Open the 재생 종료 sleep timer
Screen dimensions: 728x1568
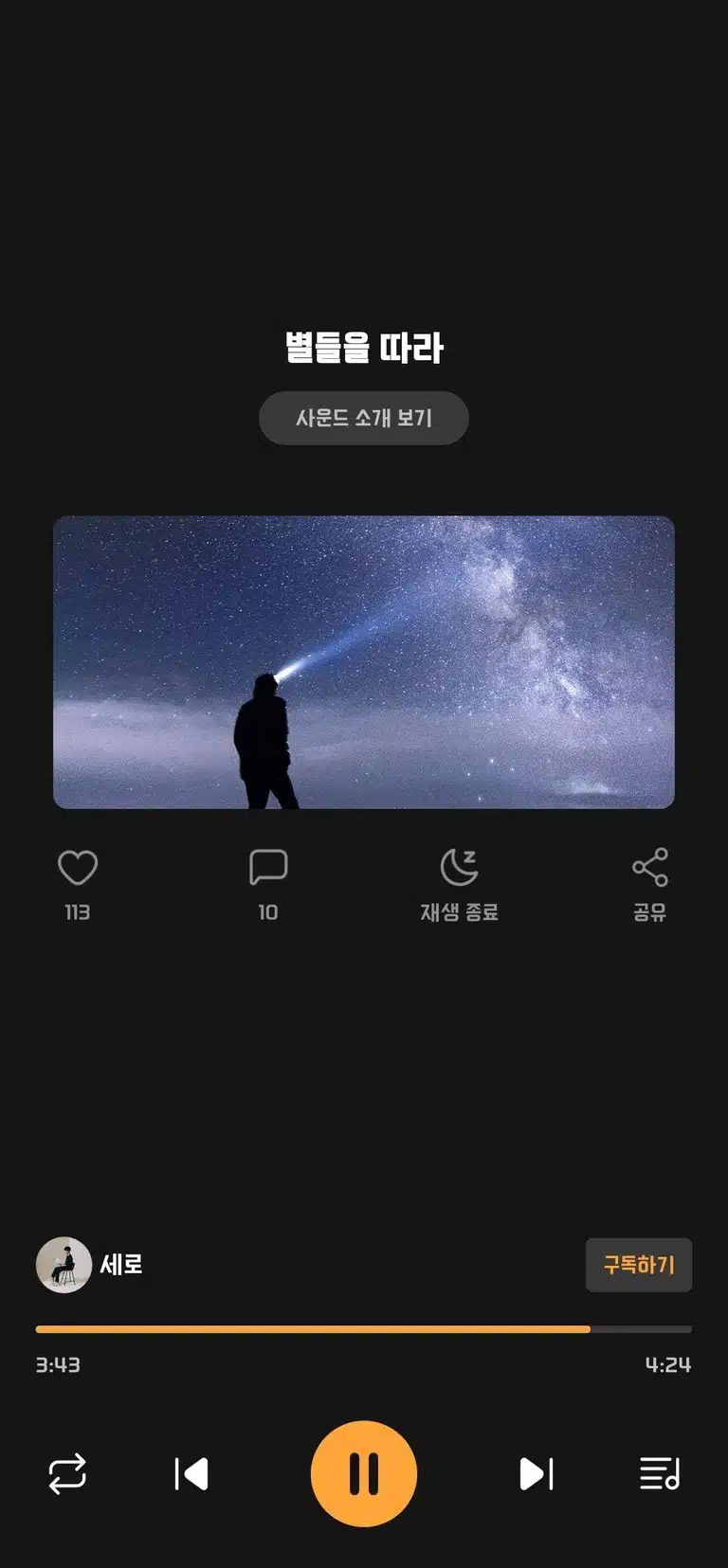460,868
